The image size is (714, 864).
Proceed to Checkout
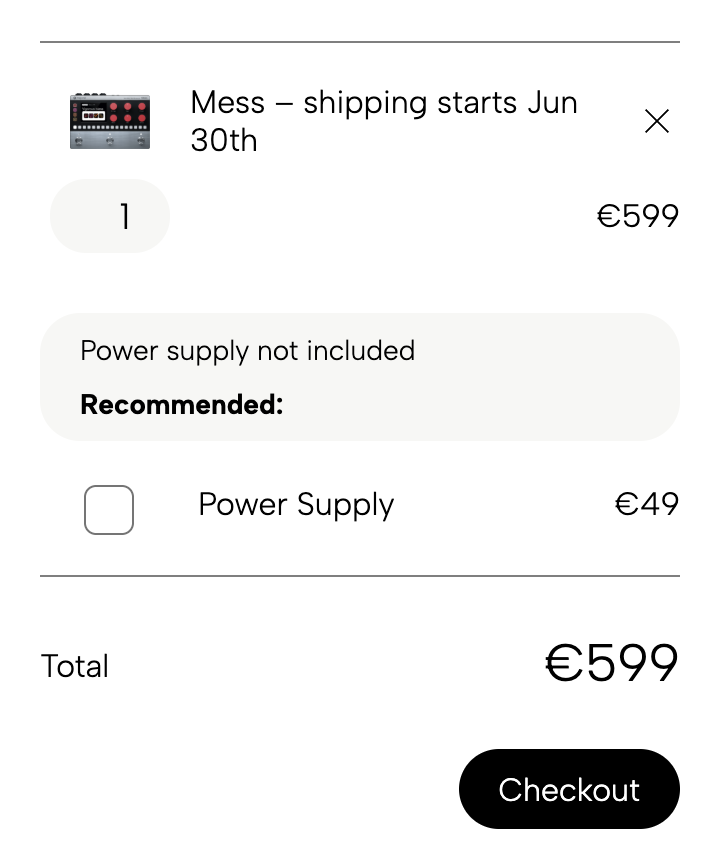[x=569, y=789]
